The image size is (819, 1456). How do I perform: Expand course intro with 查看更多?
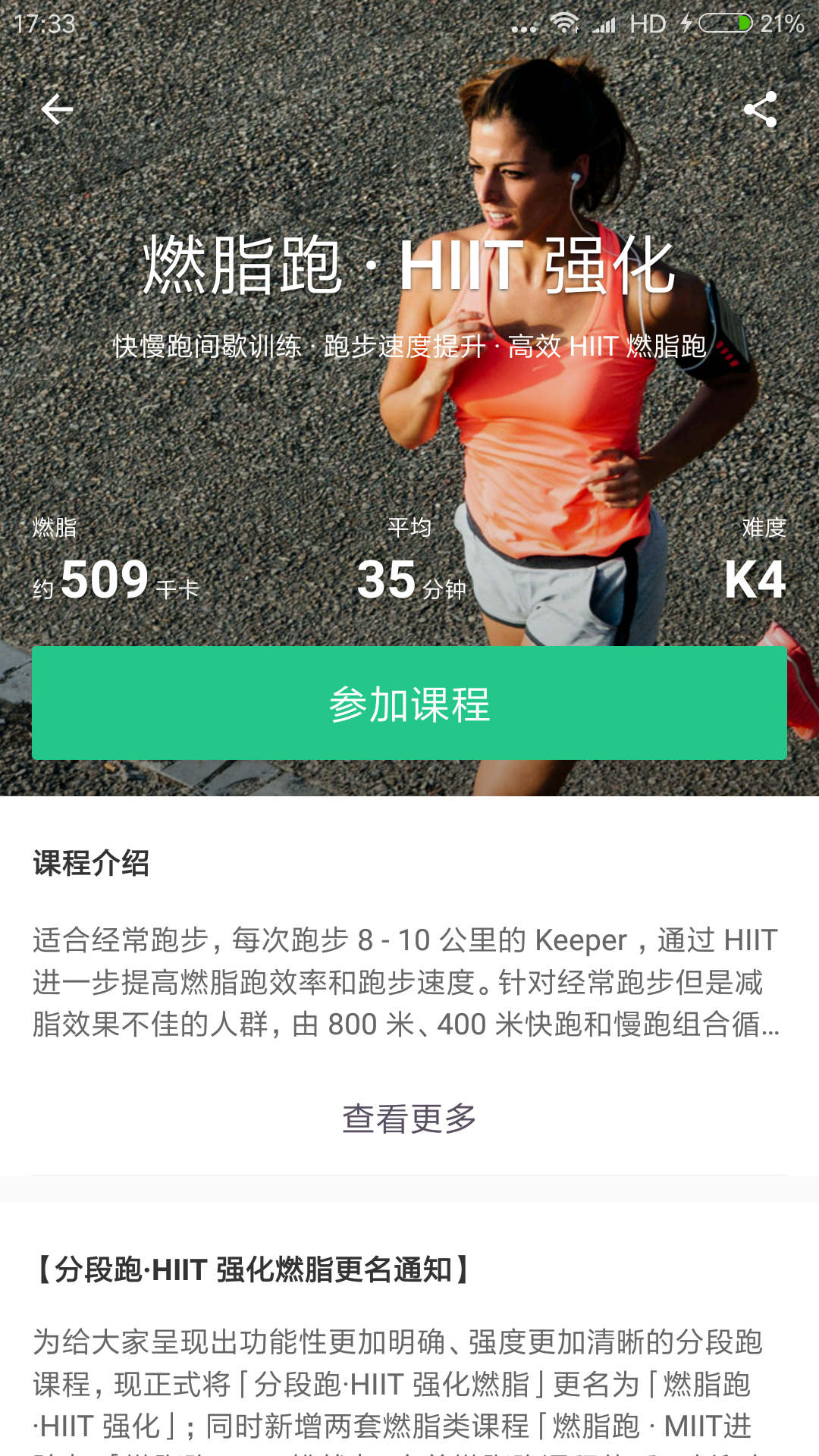pyautogui.click(x=409, y=1119)
